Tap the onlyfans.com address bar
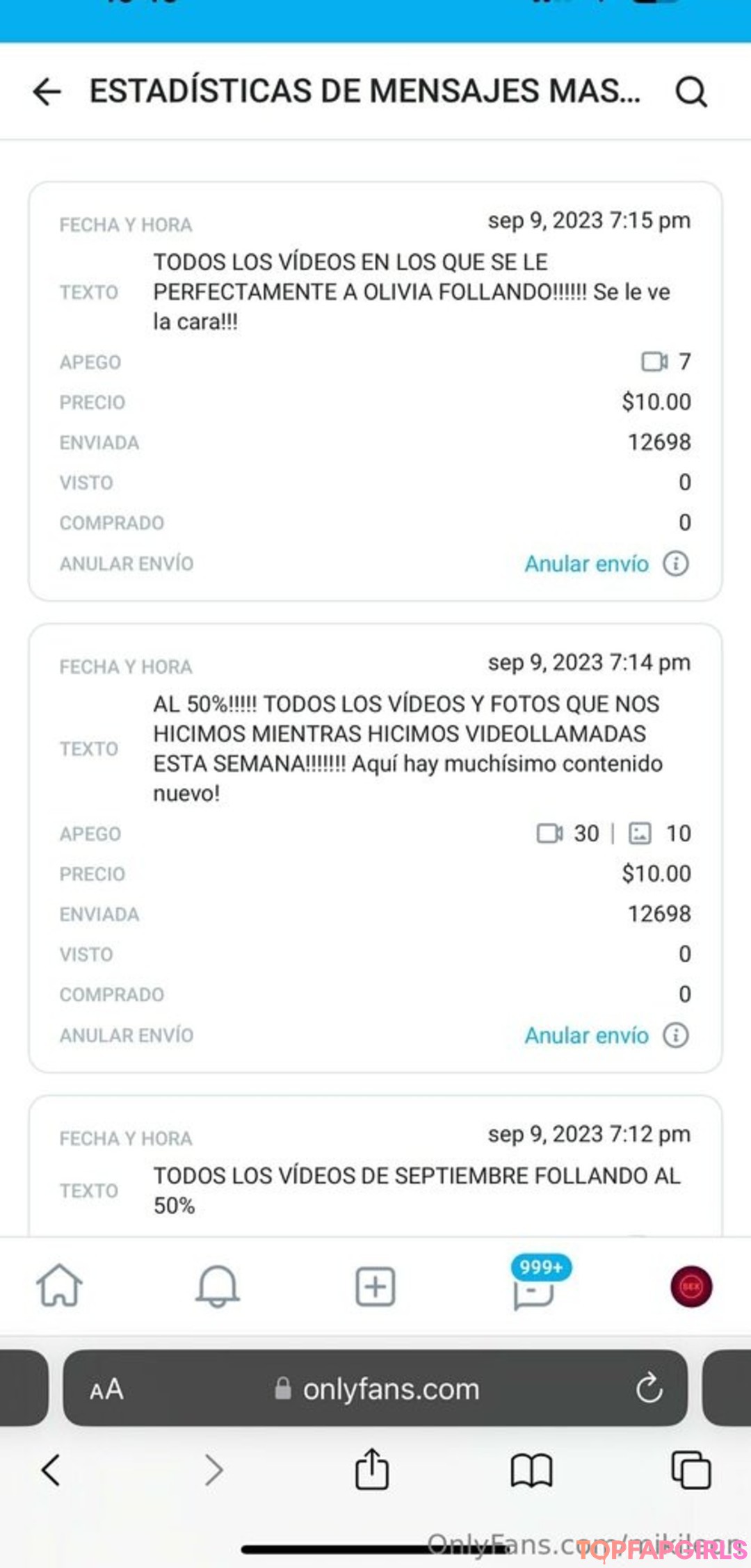The width and height of the screenshot is (751, 1568). pos(375,1389)
